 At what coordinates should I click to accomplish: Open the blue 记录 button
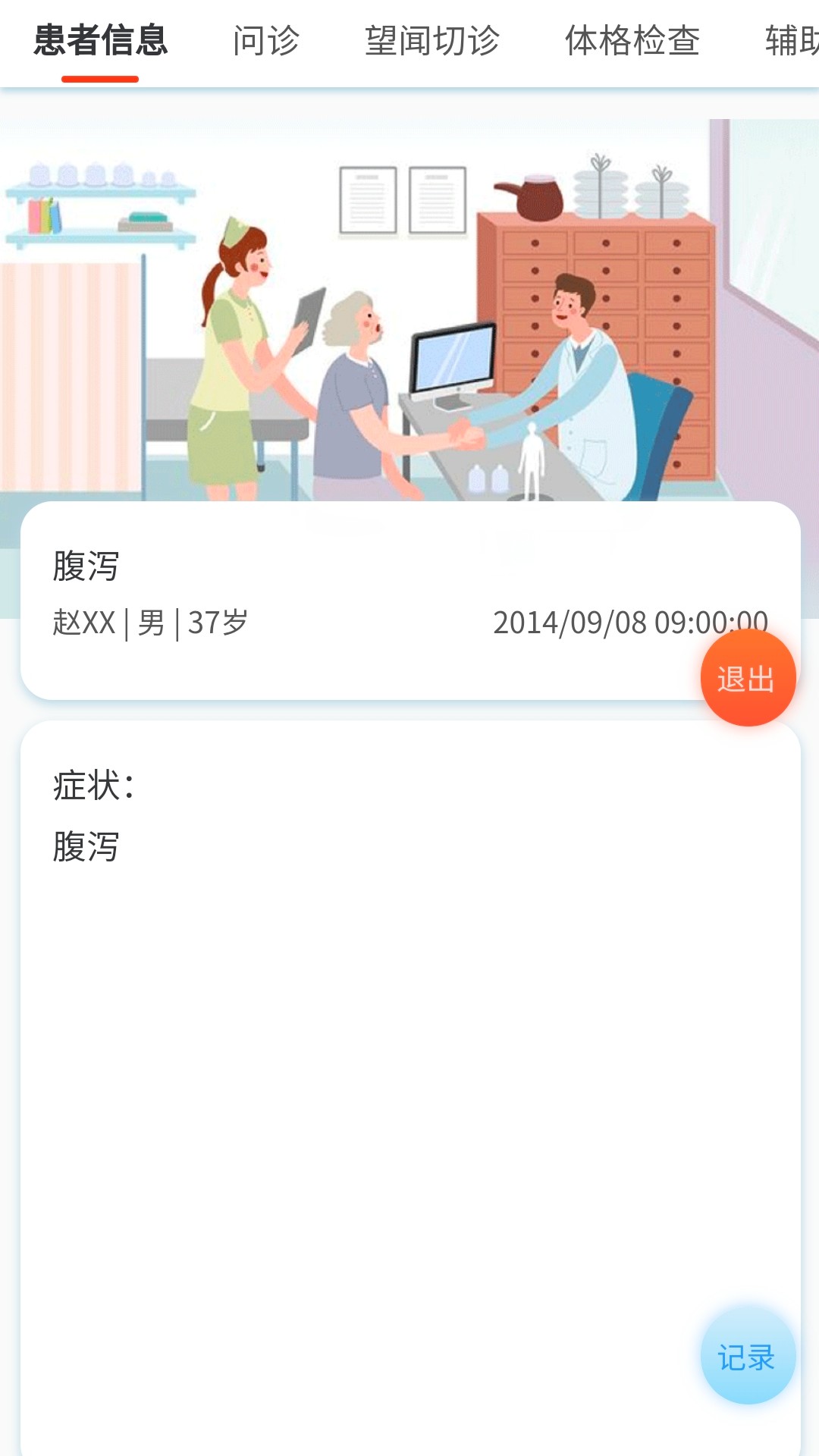[x=748, y=1357]
